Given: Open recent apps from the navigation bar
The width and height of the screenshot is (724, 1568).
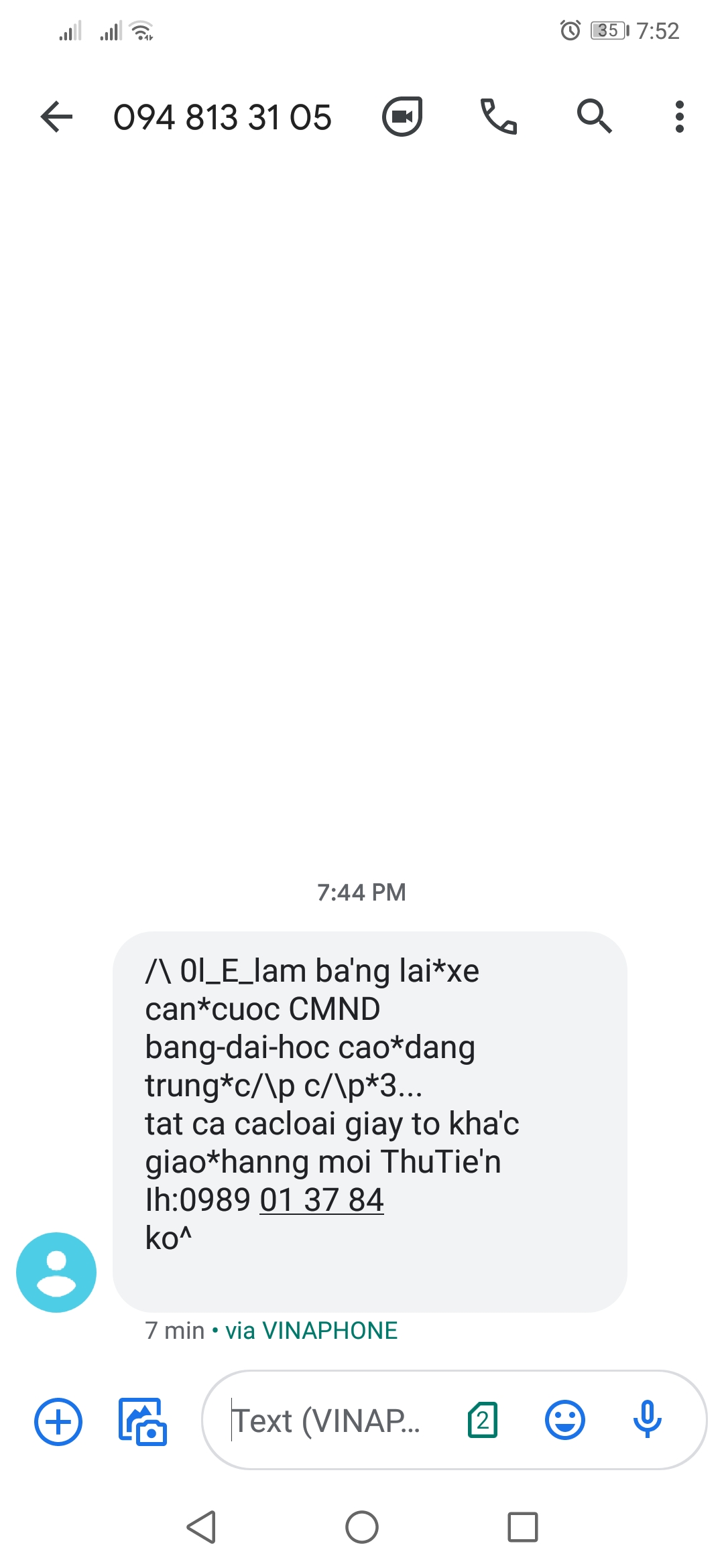Looking at the screenshot, I should [523, 1527].
